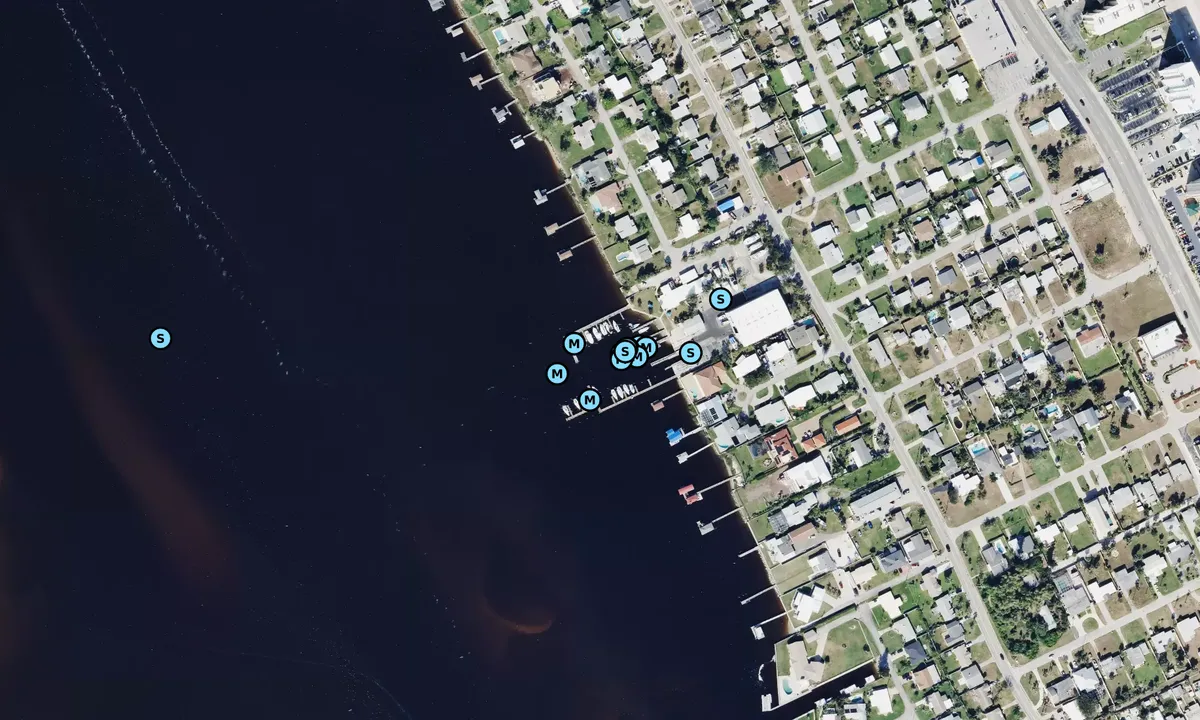
Task: Tap the S marker at the dock's shore end
Action: point(690,352)
